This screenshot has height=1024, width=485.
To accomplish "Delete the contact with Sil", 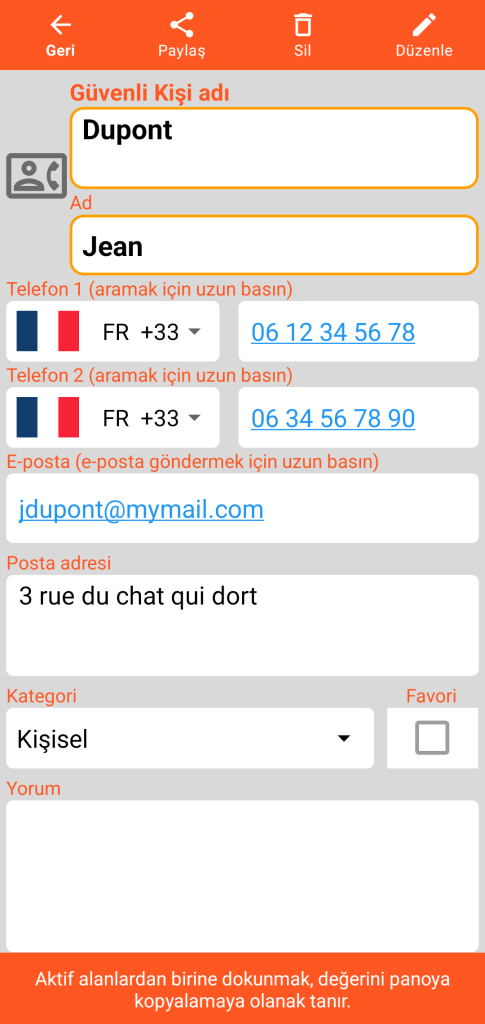I will pyautogui.click(x=302, y=35).
